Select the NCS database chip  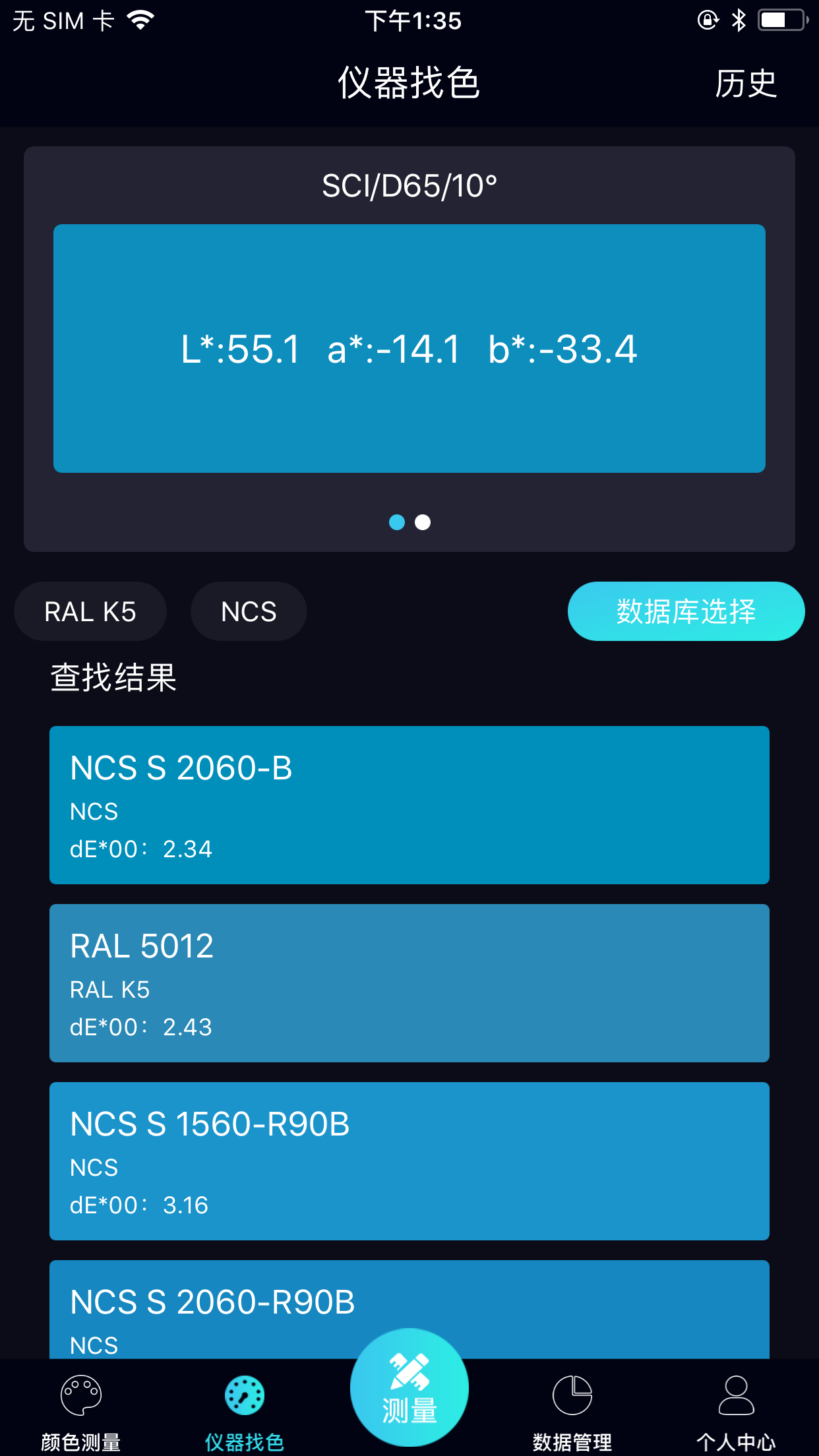tap(249, 611)
